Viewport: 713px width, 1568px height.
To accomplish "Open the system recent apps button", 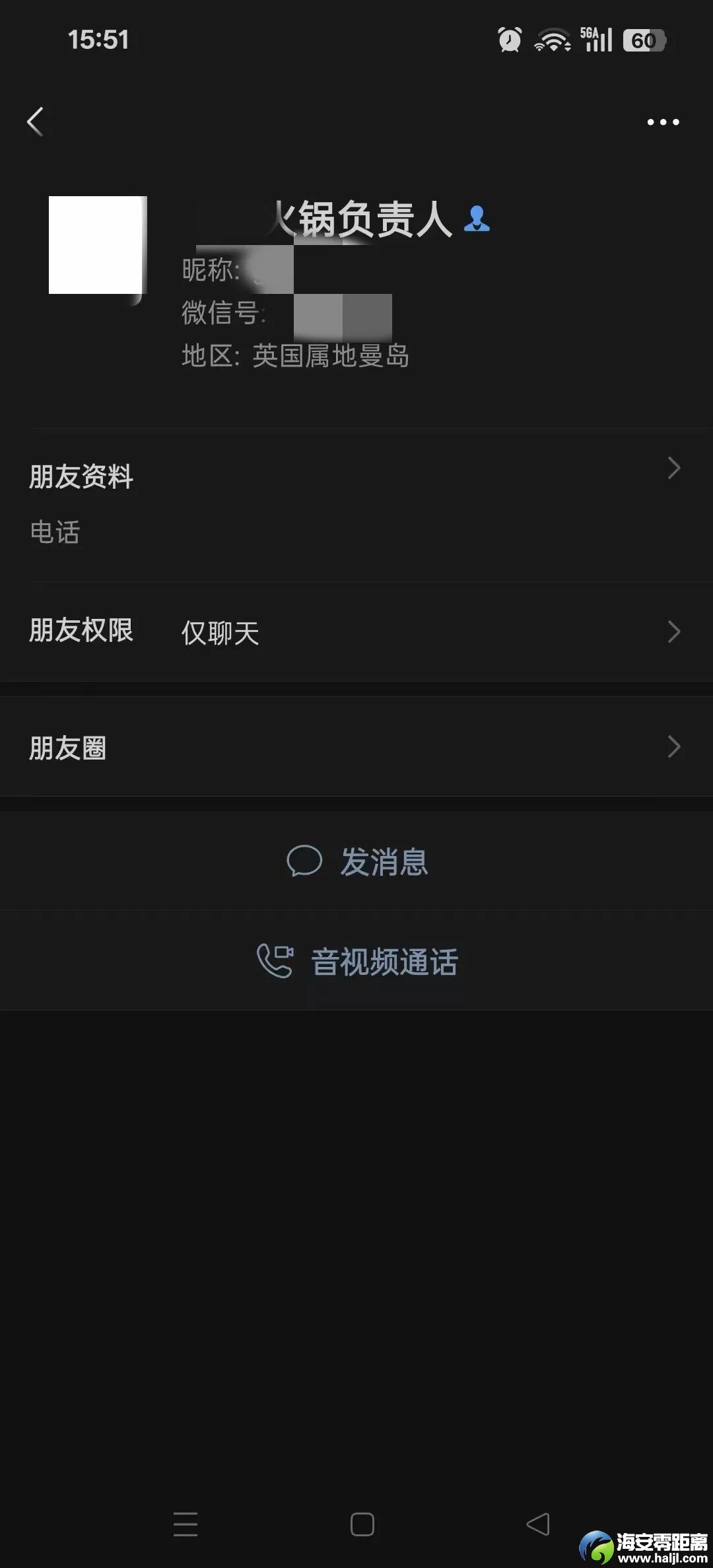I will [186, 1524].
